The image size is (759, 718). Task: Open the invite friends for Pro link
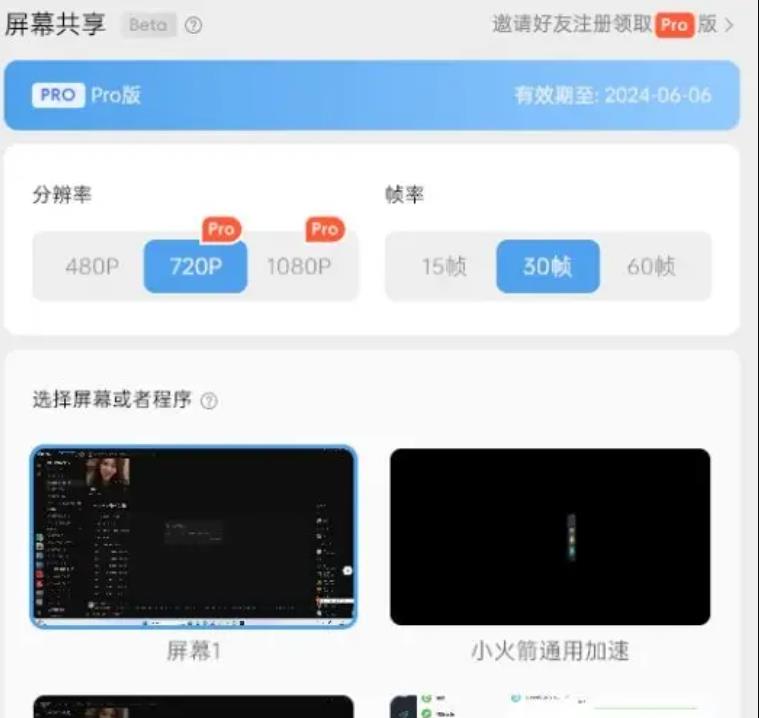pos(612,25)
